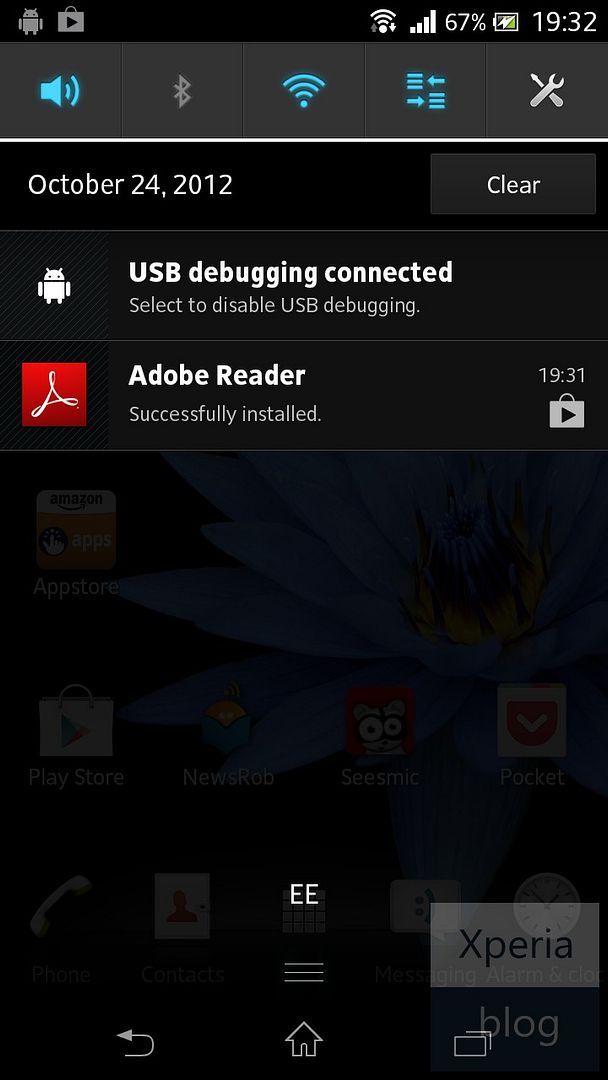Viewport: 608px width, 1080px height.
Task: Go back using the navigation bar
Action: click(x=135, y=1042)
